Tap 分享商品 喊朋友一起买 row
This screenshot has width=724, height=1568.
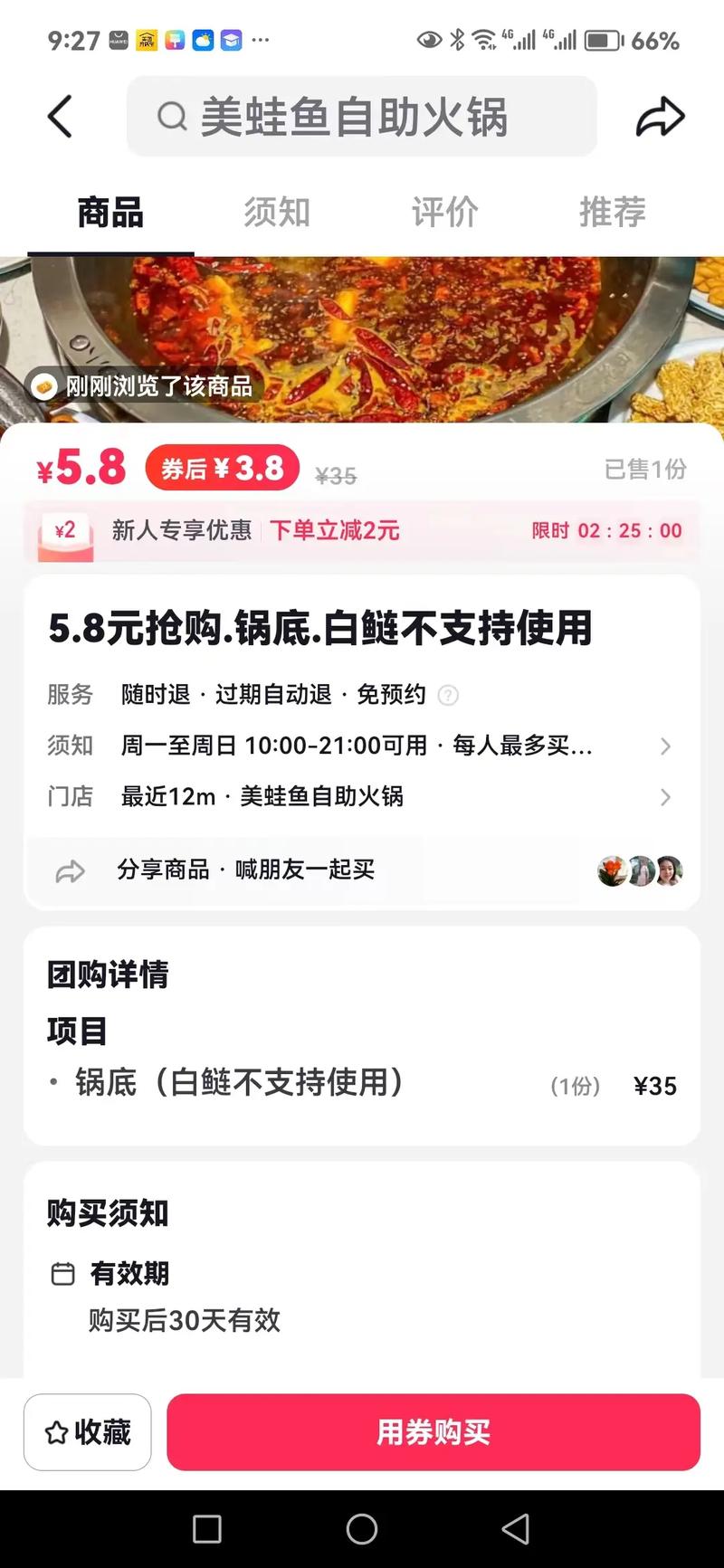362,870
